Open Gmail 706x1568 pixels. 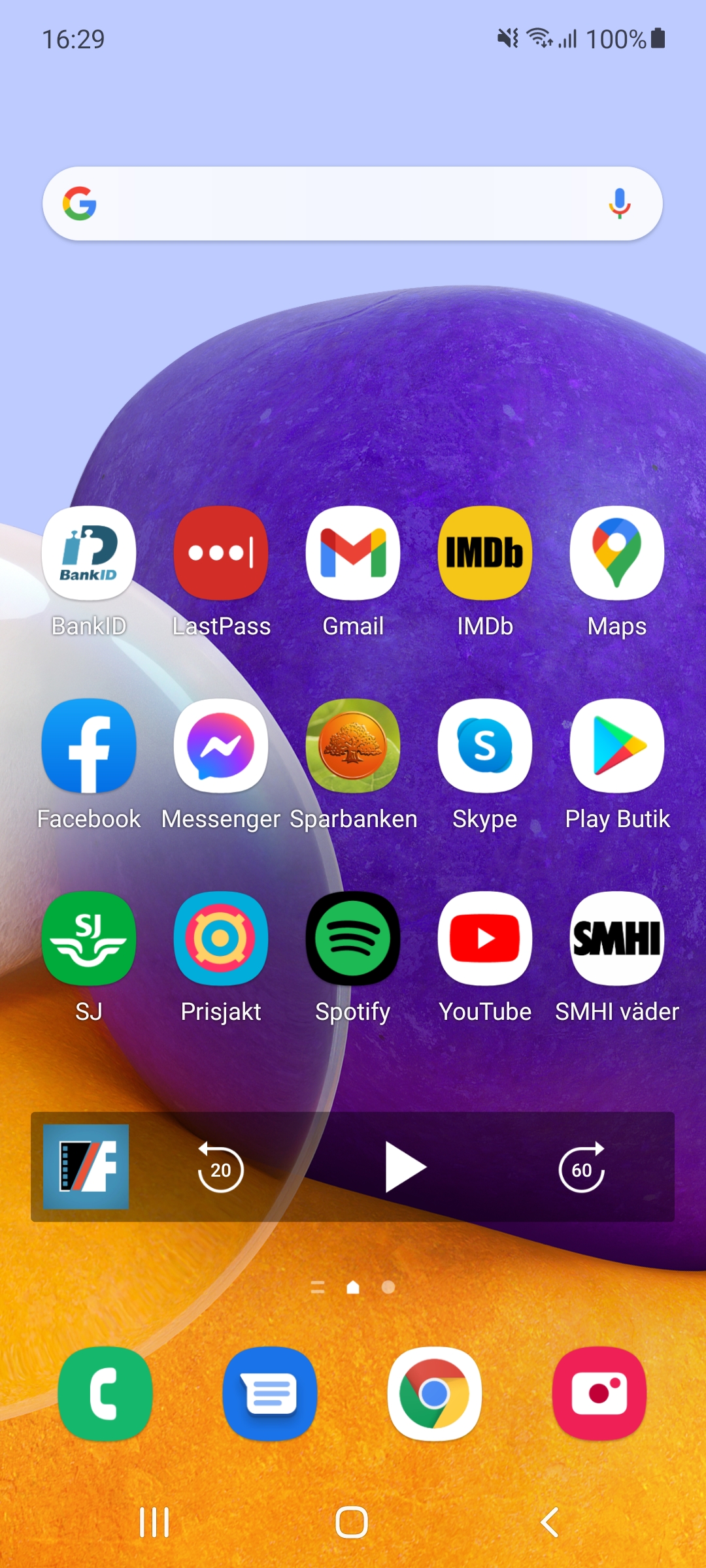click(x=353, y=553)
